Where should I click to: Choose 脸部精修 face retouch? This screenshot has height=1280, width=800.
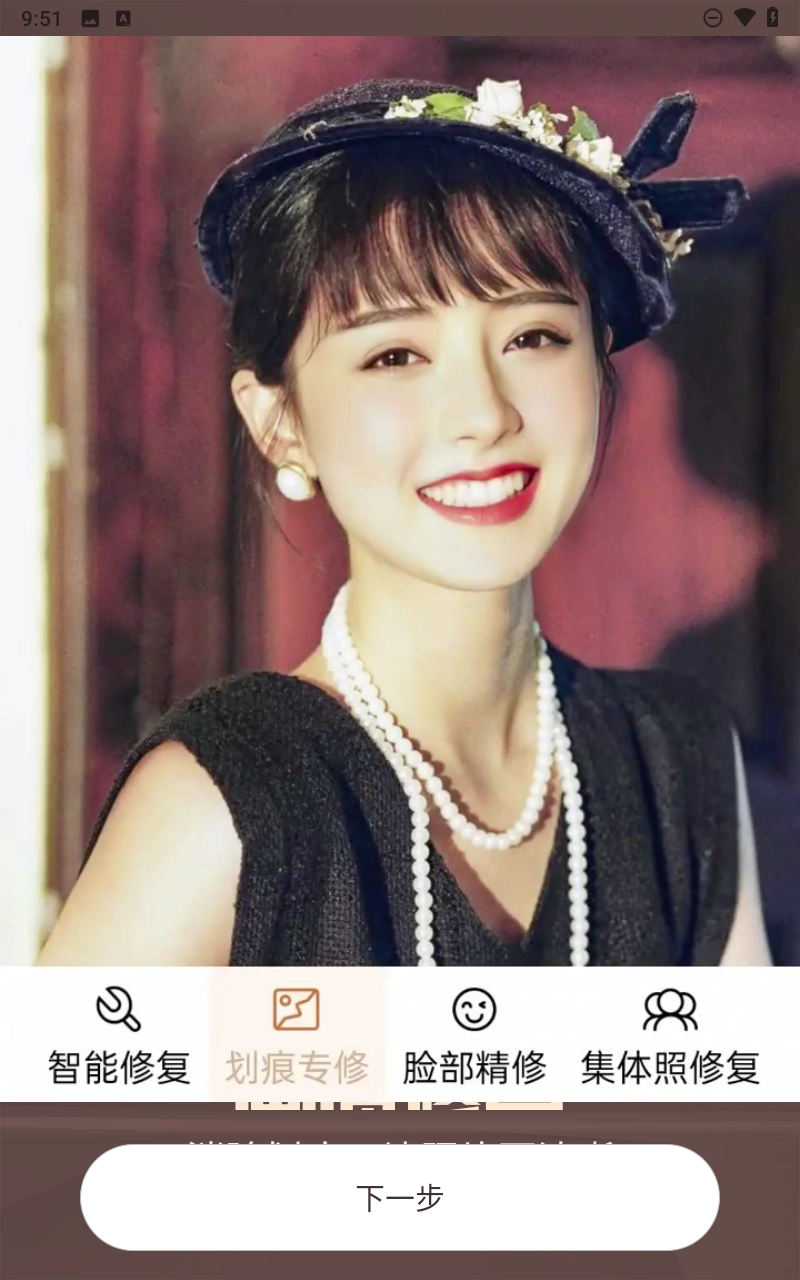[x=474, y=1036]
